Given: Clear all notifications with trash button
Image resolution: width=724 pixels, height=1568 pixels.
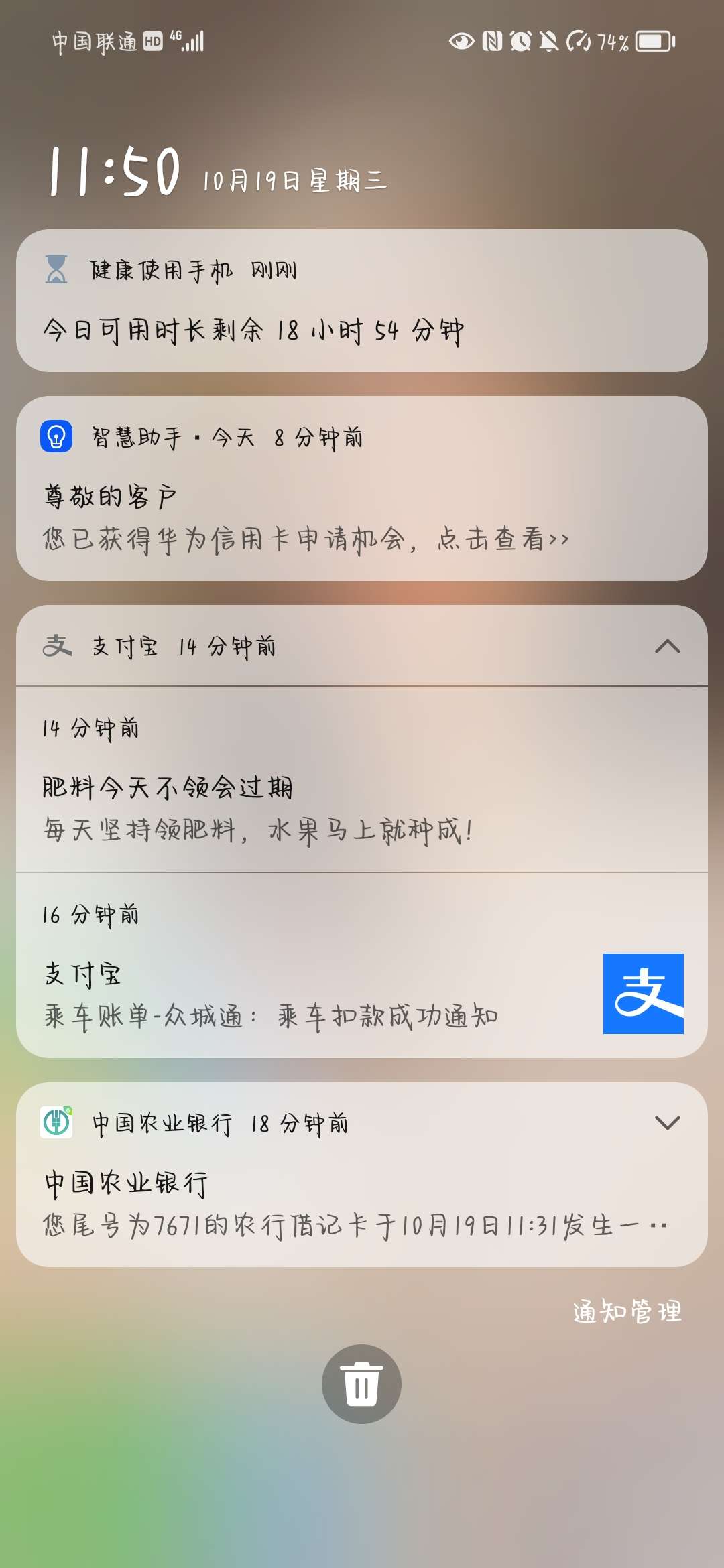Looking at the screenshot, I should [x=362, y=1384].
